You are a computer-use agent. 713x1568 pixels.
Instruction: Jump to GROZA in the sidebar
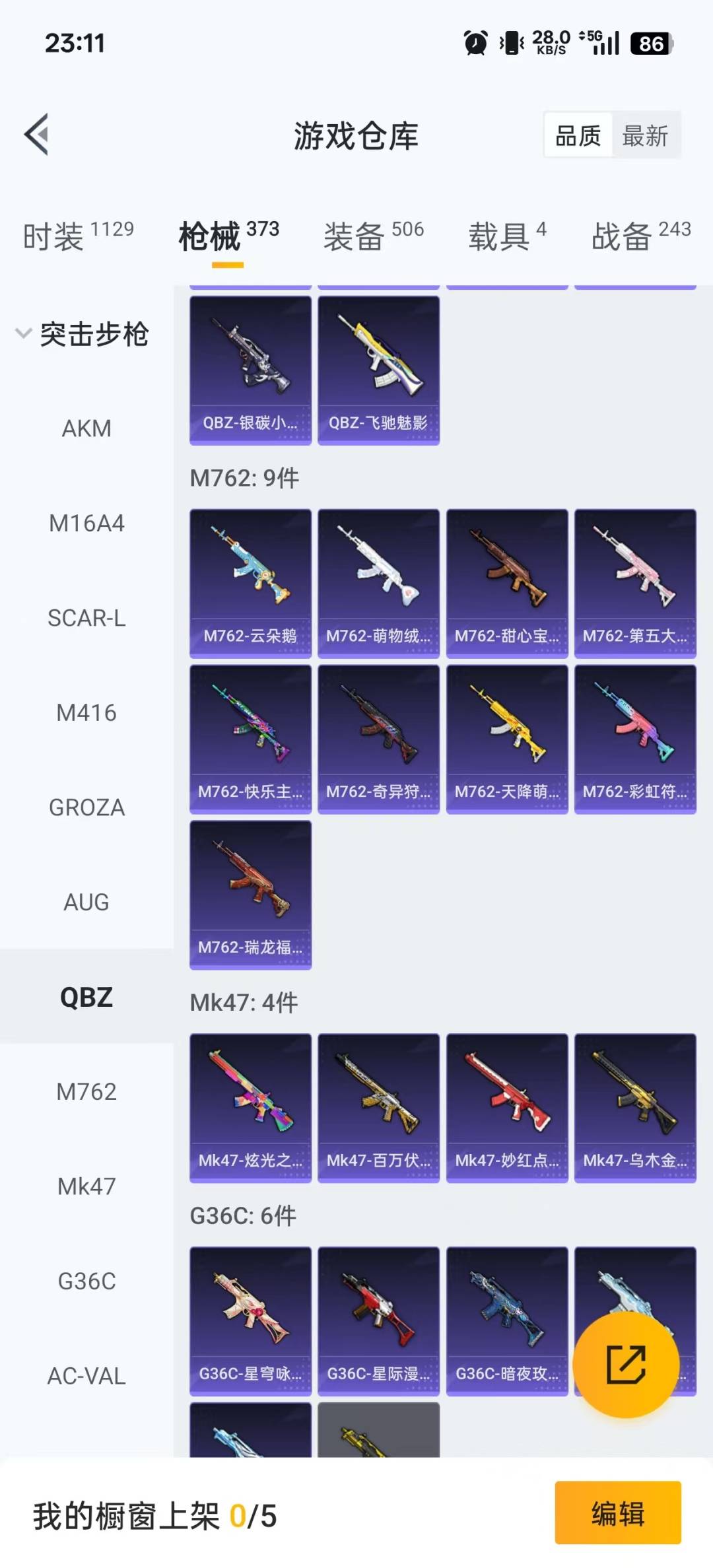pyautogui.click(x=86, y=807)
